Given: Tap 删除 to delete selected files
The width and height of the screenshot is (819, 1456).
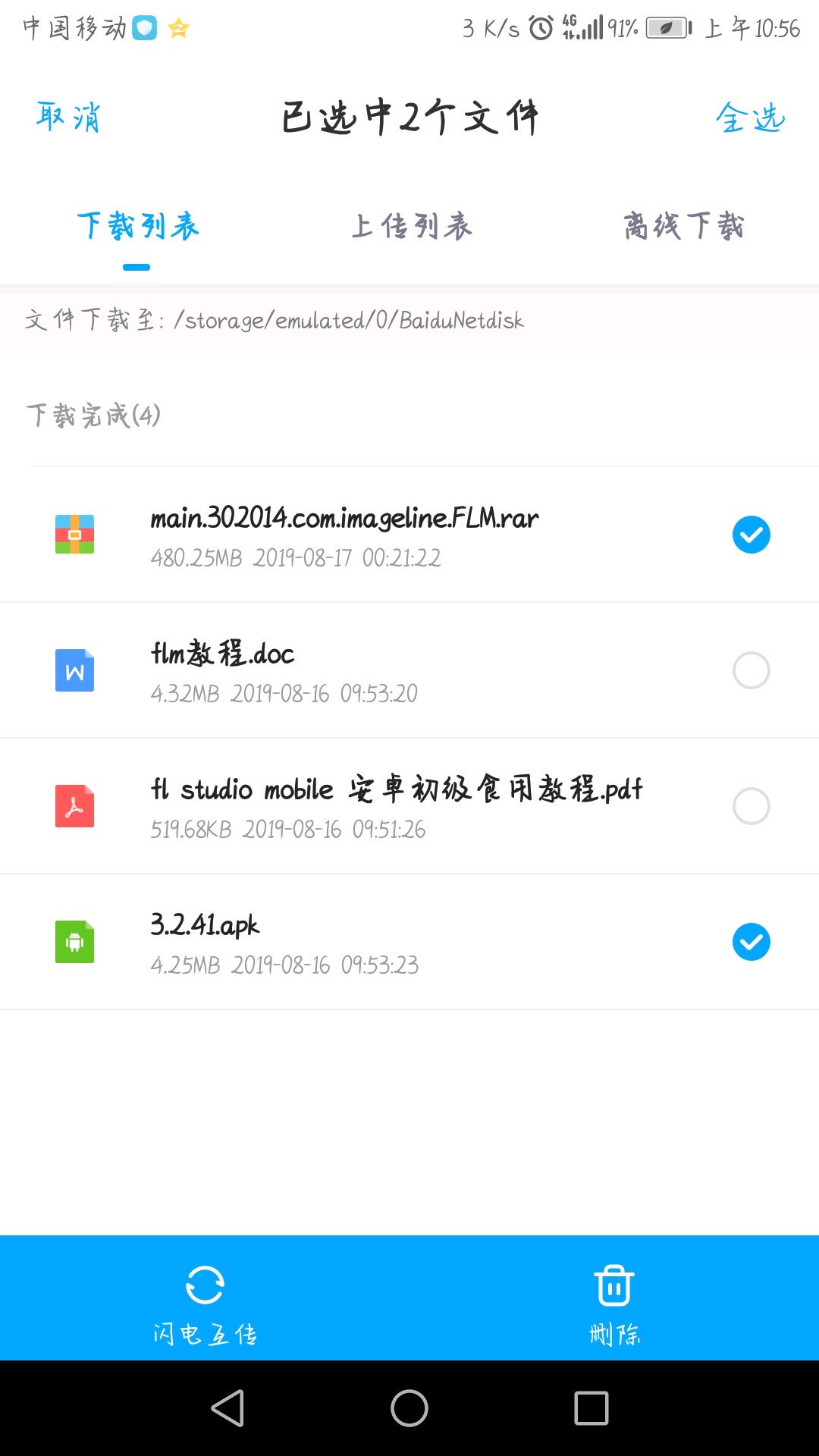Looking at the screenshot, I should click(x=614, y=1304).
